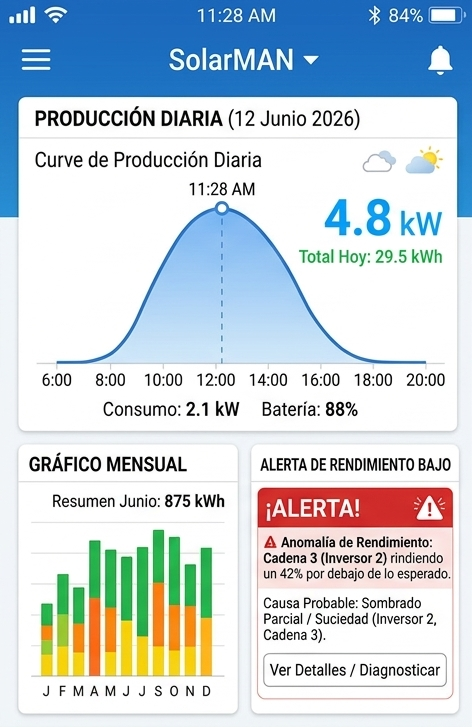
Task: Tap Ver Detalles / Diagnosticar button
Action: click(355, 670)
